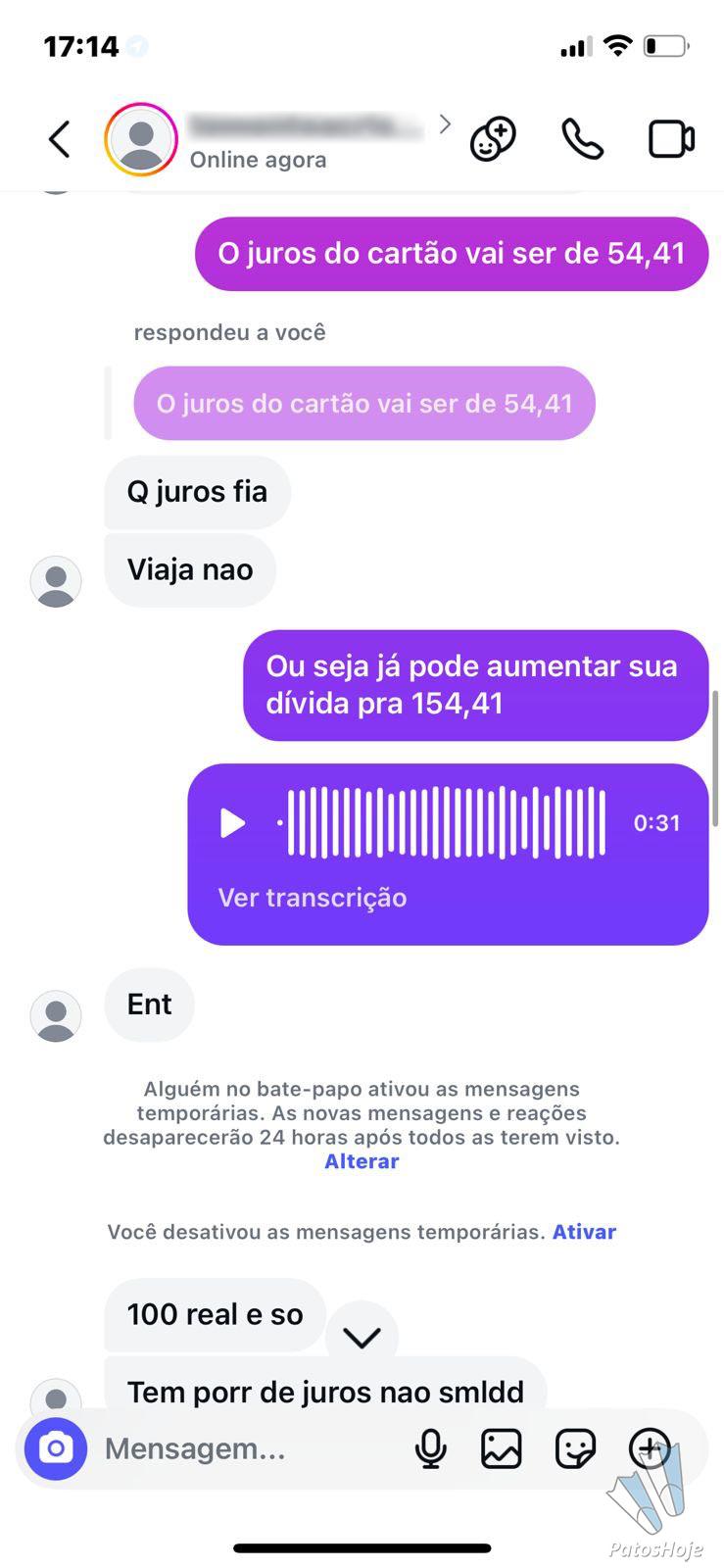Open the photo gallery picker

click(x=501, y=1448)
